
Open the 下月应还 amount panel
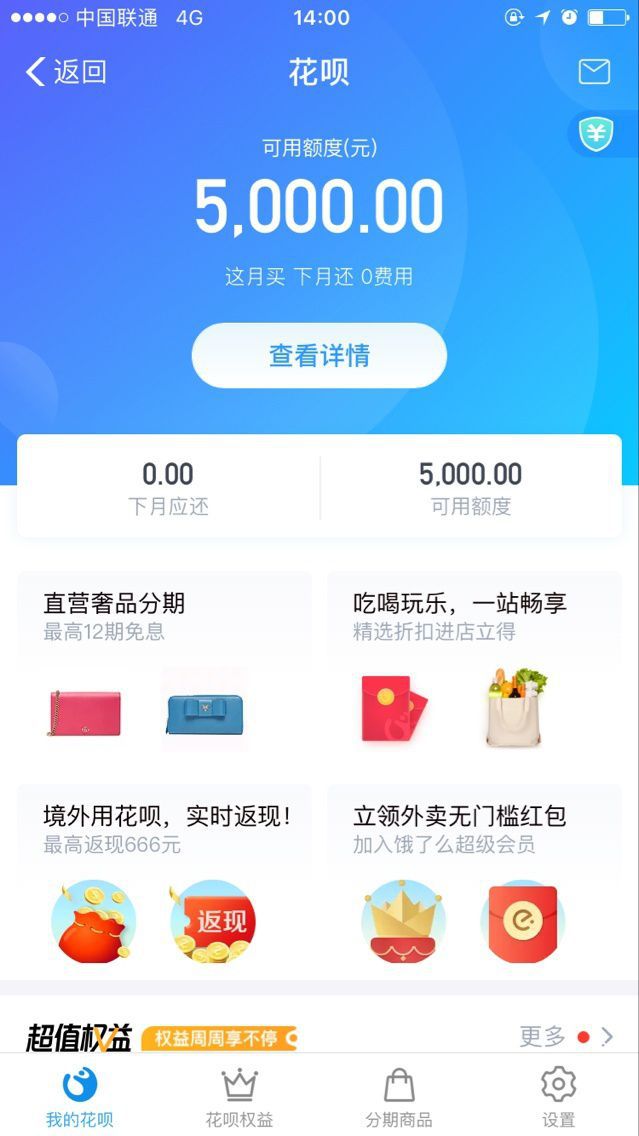click(x=168, y=488)
